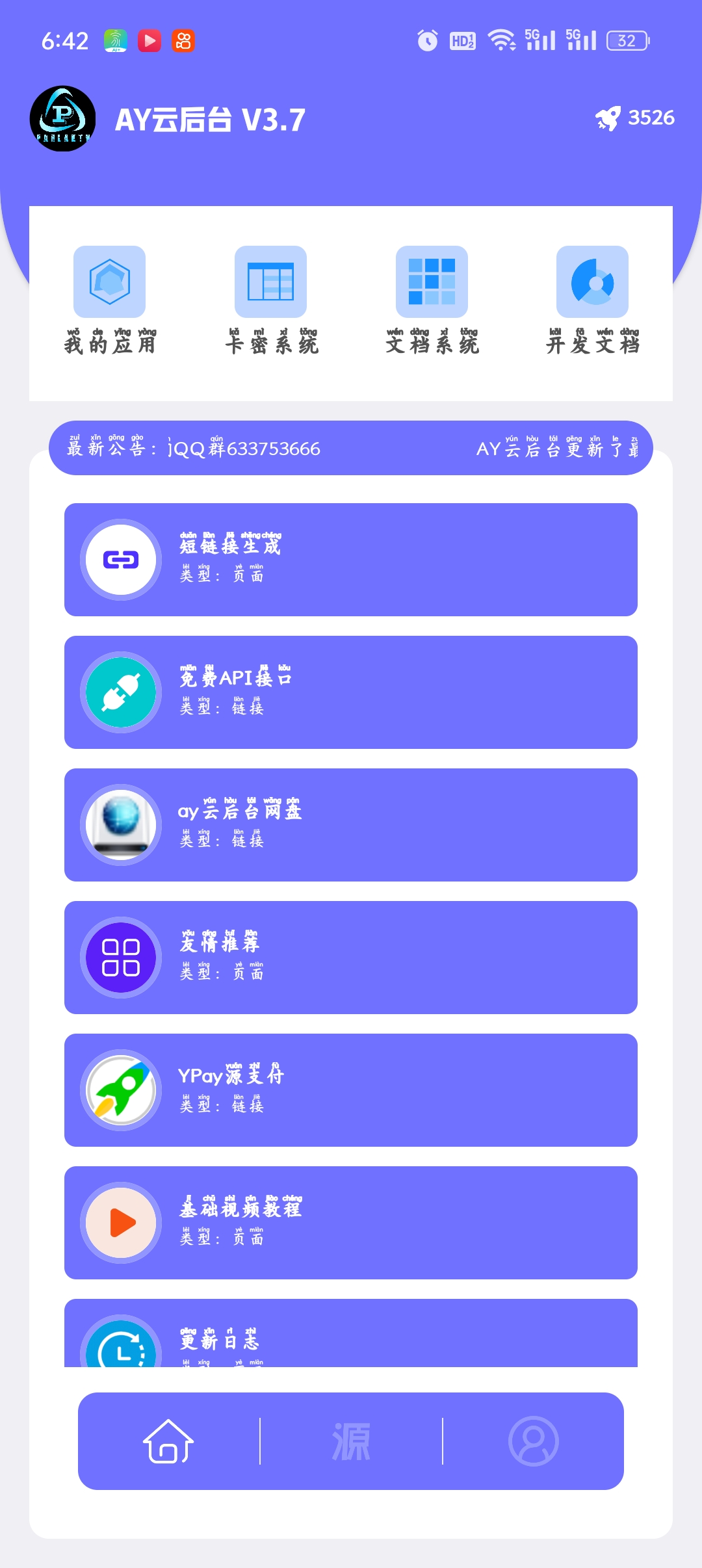
Task: Open 更新日志 changelog entry
Action: [351, 1333]
